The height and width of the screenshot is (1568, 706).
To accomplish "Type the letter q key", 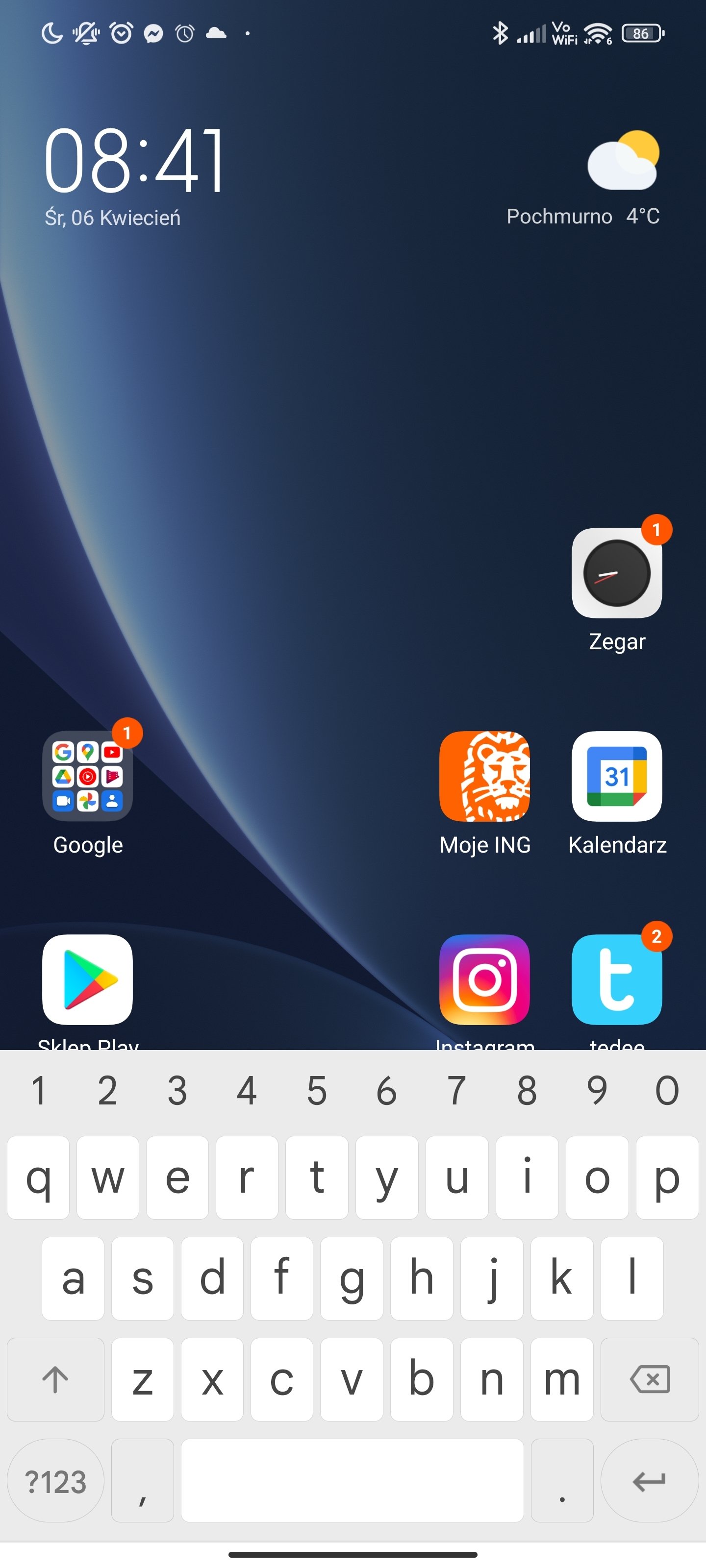I will [x=38, y=1177].
